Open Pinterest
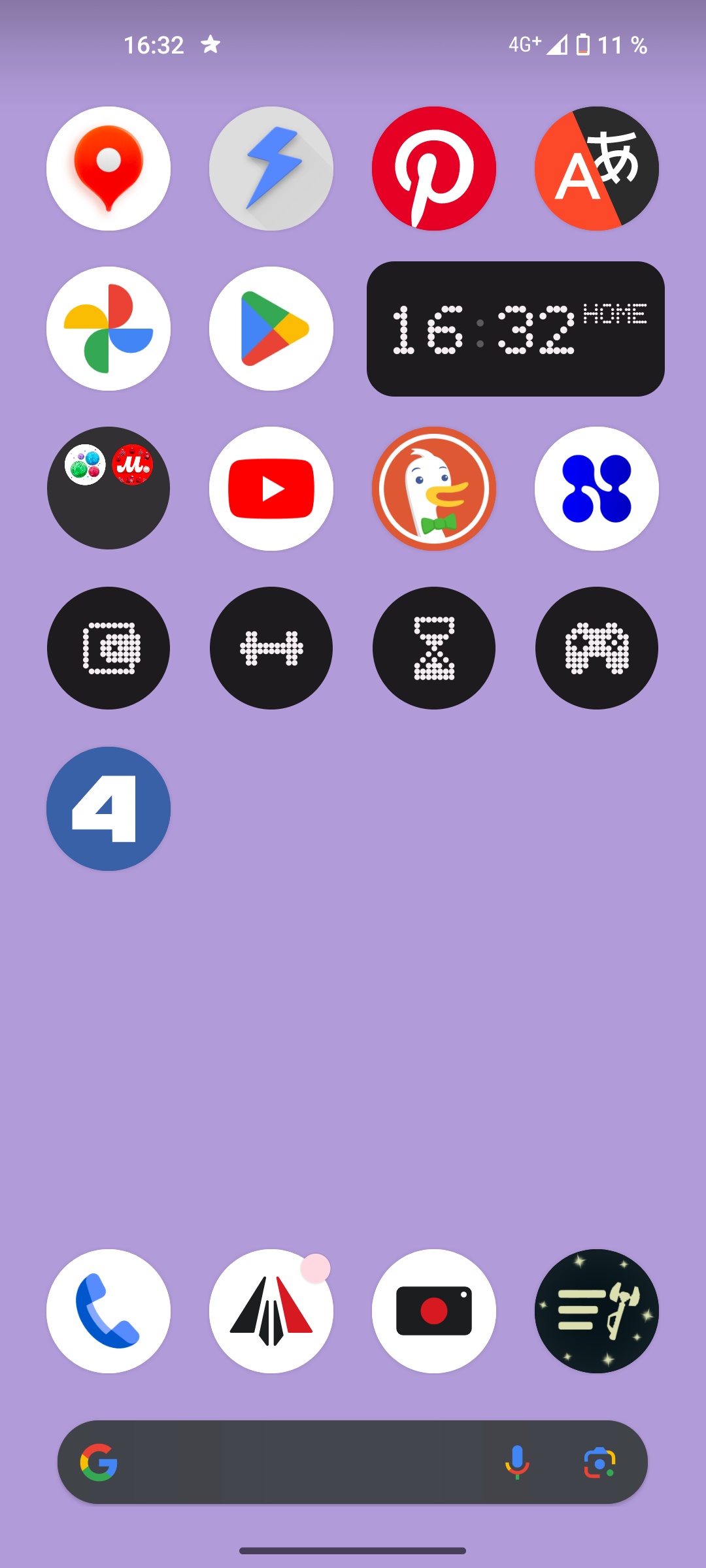 434,169
